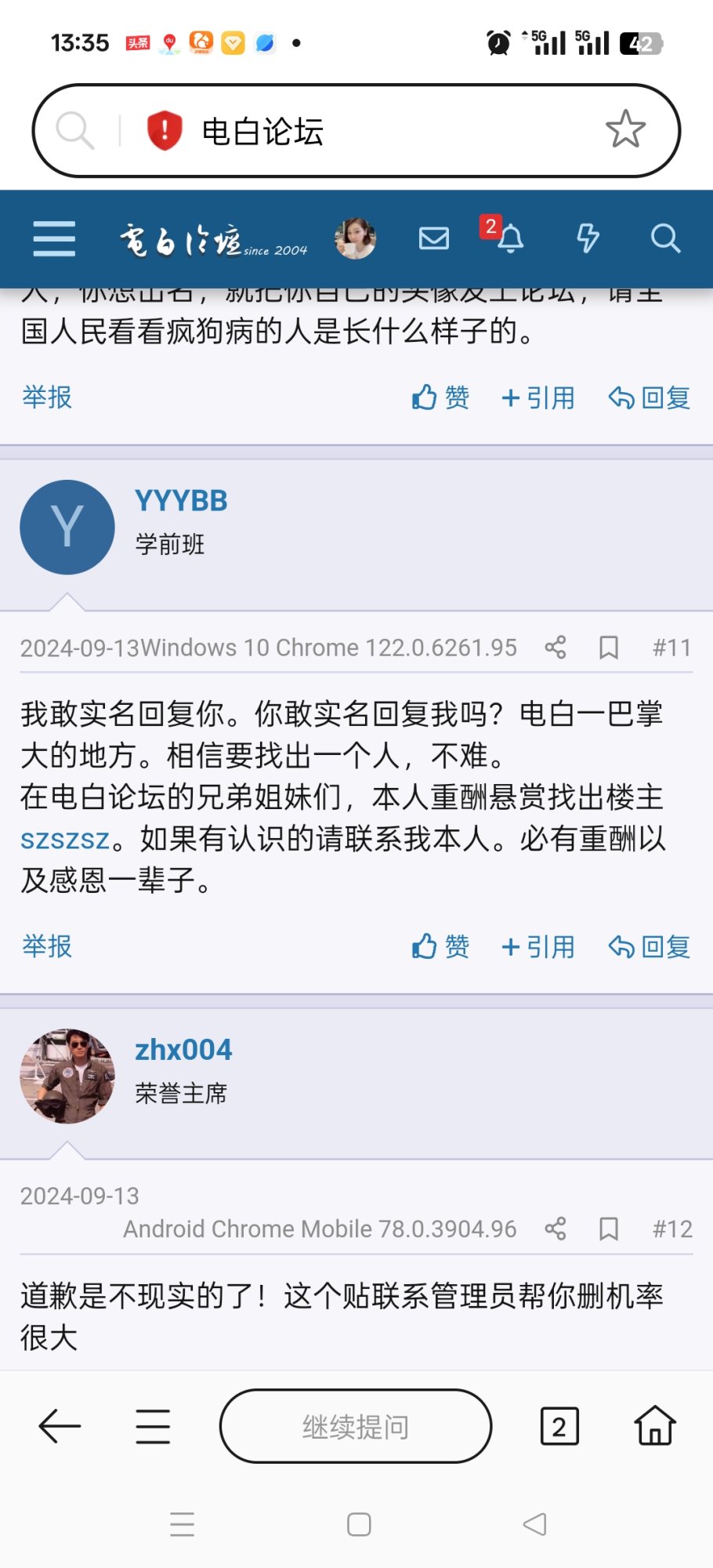Share post #11

[x=556, y=648]
